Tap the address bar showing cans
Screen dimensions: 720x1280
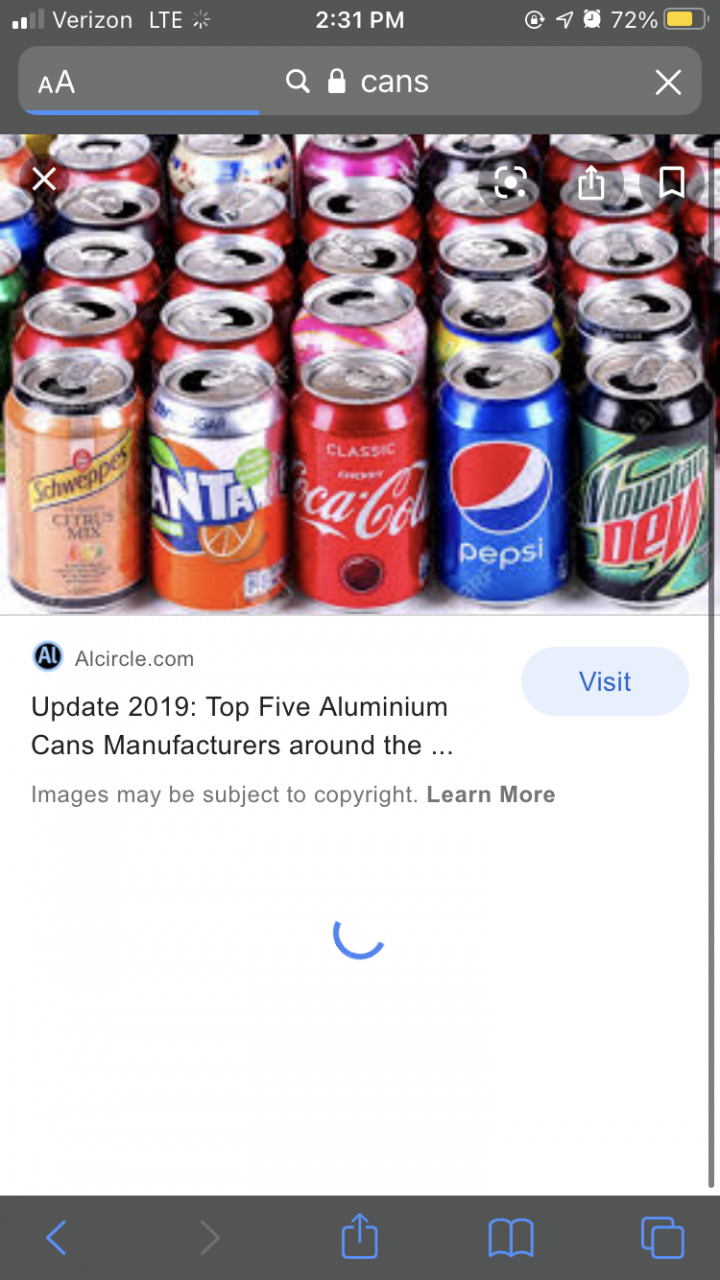point(380,82)
